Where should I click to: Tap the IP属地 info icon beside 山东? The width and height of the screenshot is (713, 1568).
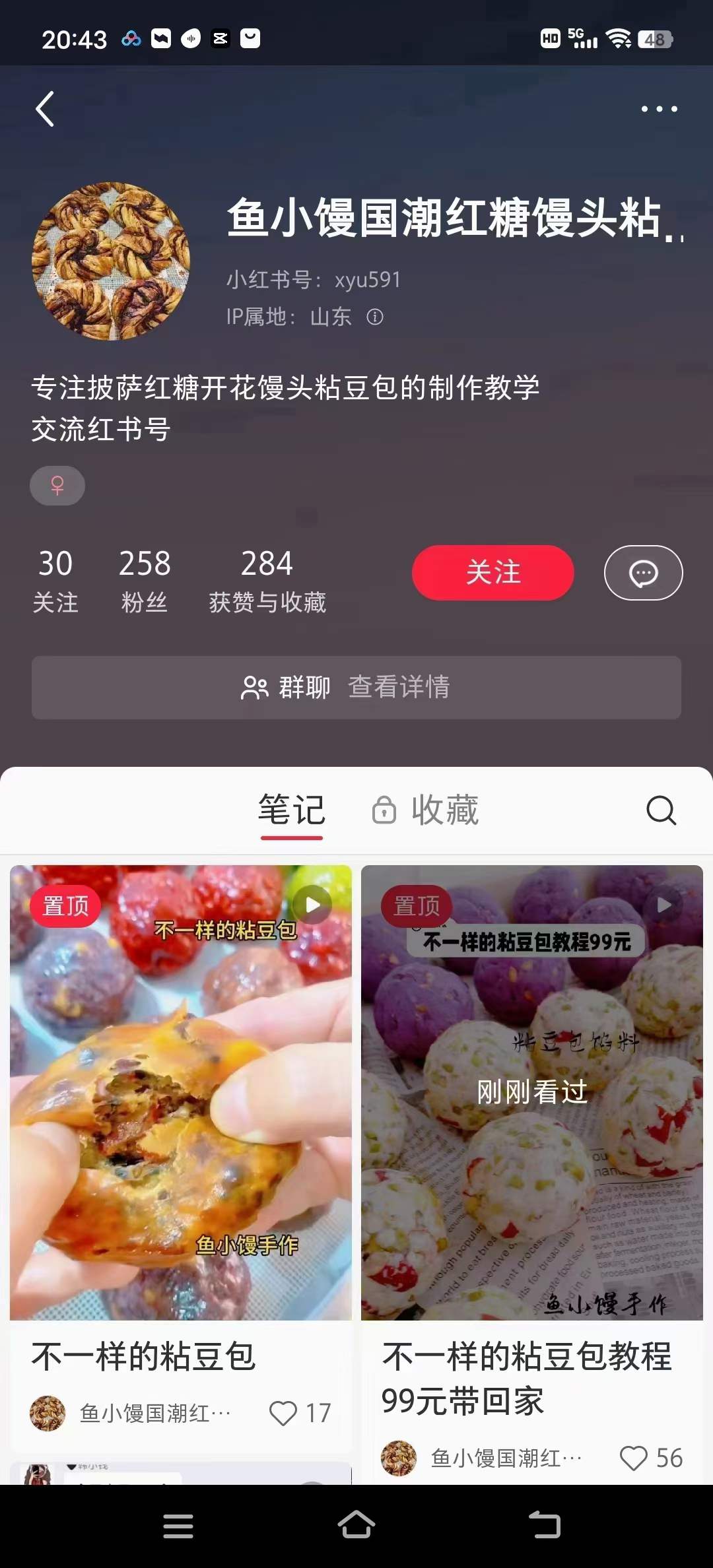[x=374, y=317]
